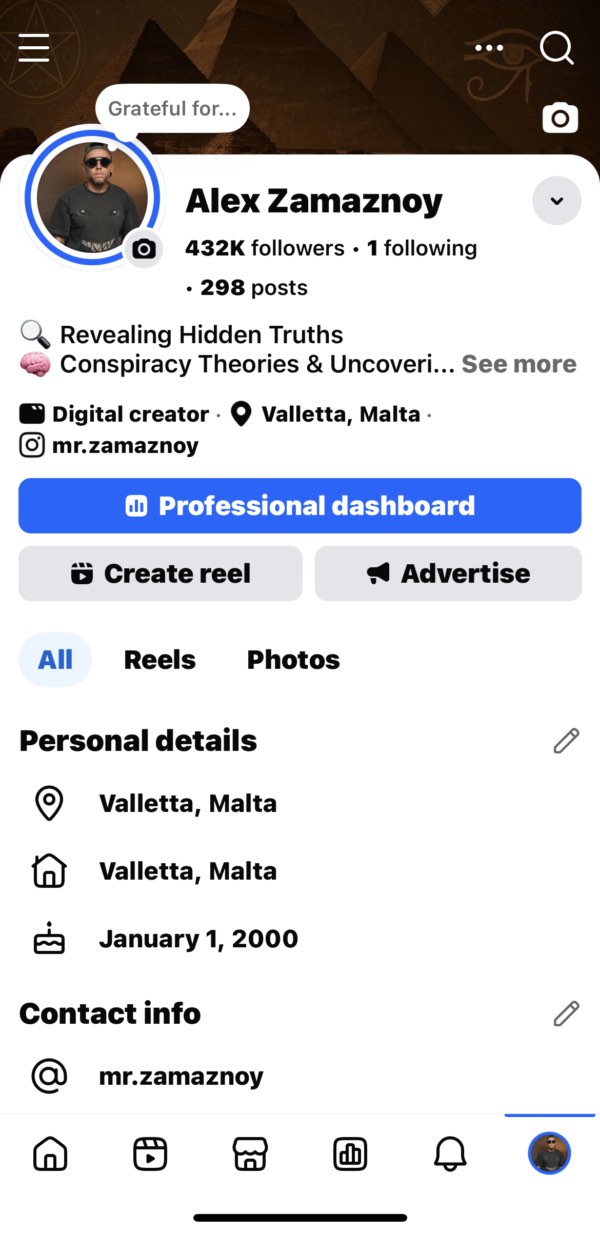Open the Reels video tab in bottom bar
Viewport: 600px width, 1234px height.
pyautogui.click(x=150, y=1154)
